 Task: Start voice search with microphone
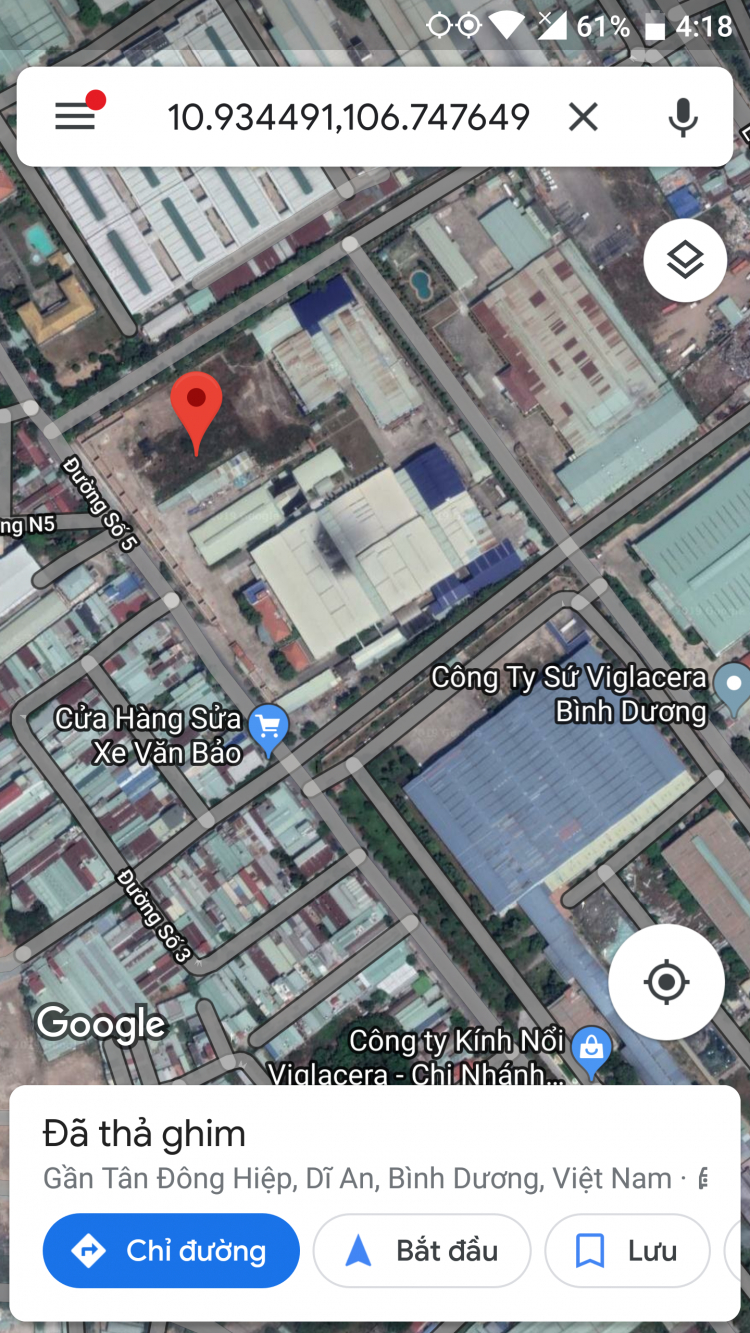(683, 117)
